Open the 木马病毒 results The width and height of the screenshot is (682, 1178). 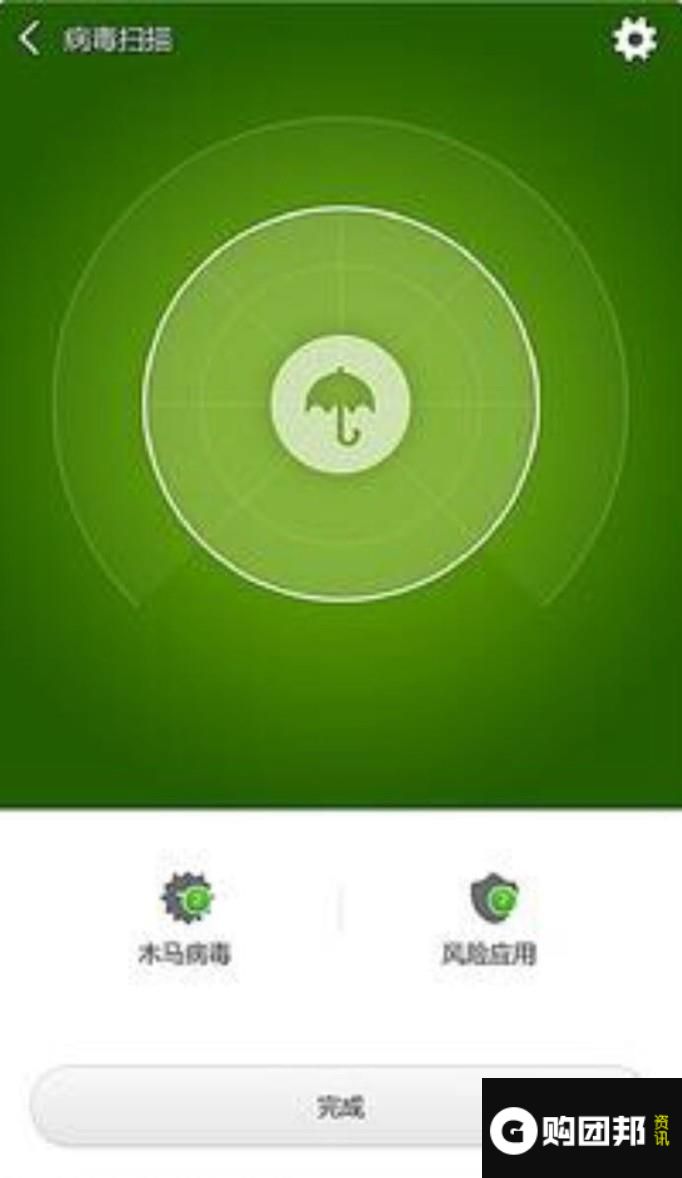click(187, 918)
